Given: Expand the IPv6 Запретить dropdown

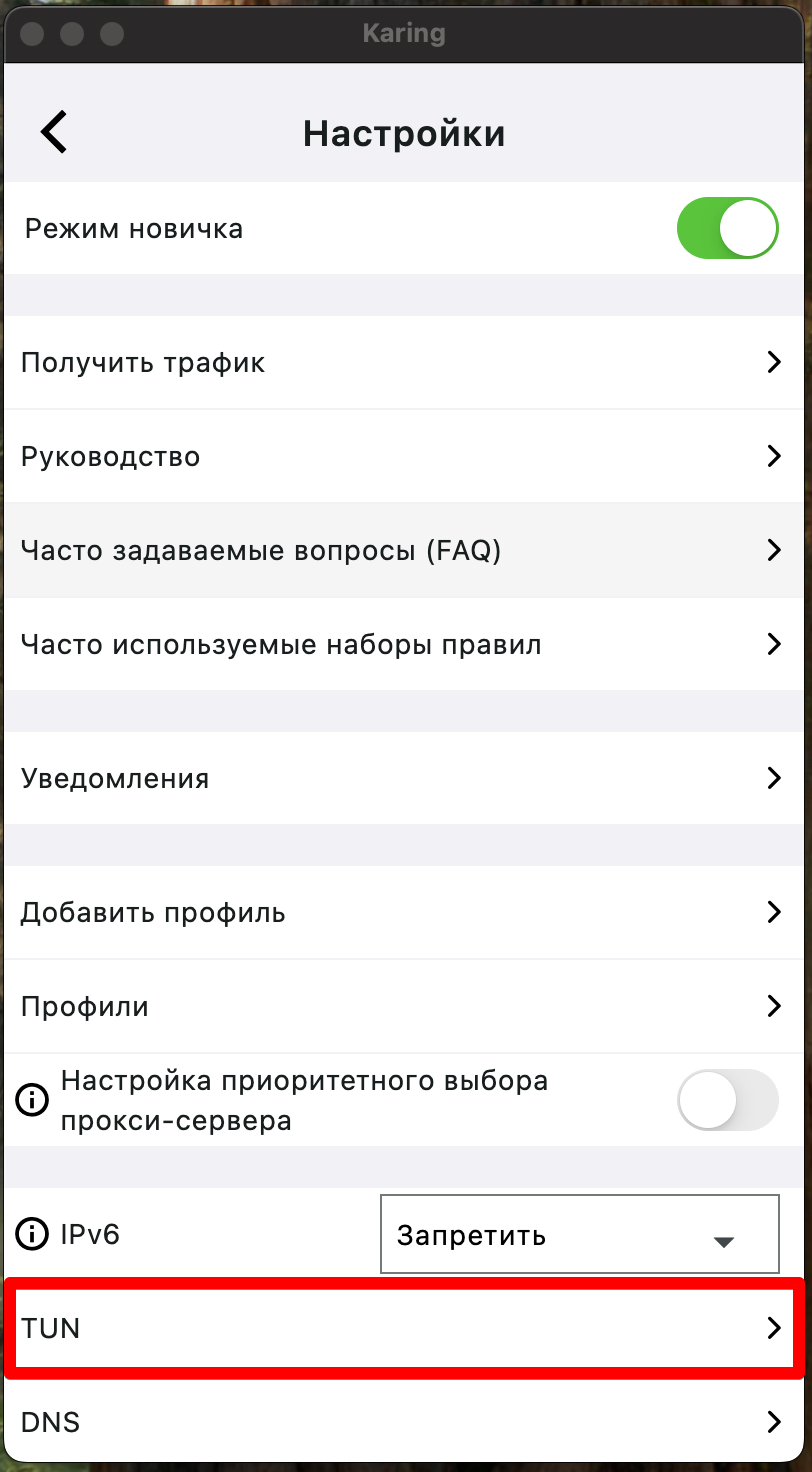Looking at the screenshot, I should (x=579, y=1234).
